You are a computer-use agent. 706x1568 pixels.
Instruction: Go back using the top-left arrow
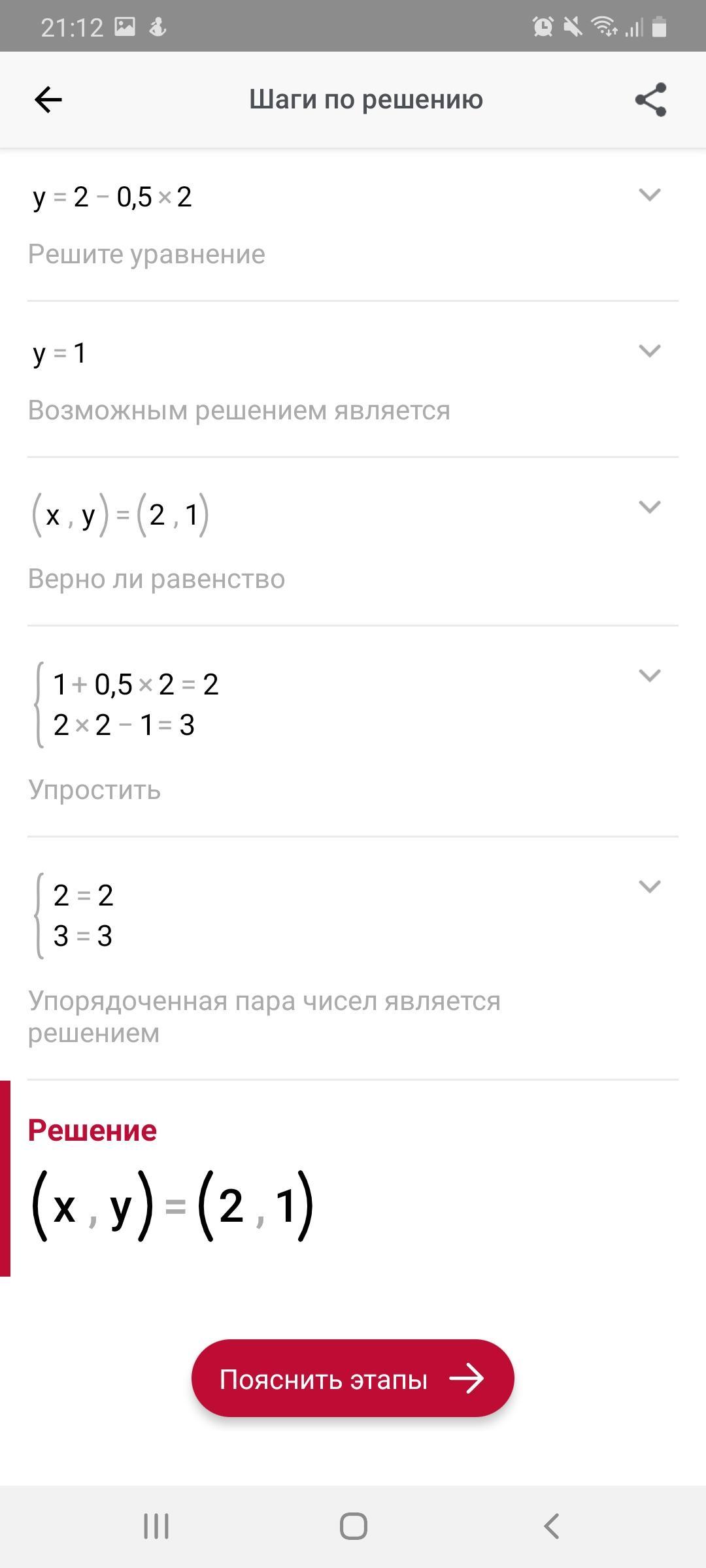tap(48, 100)
